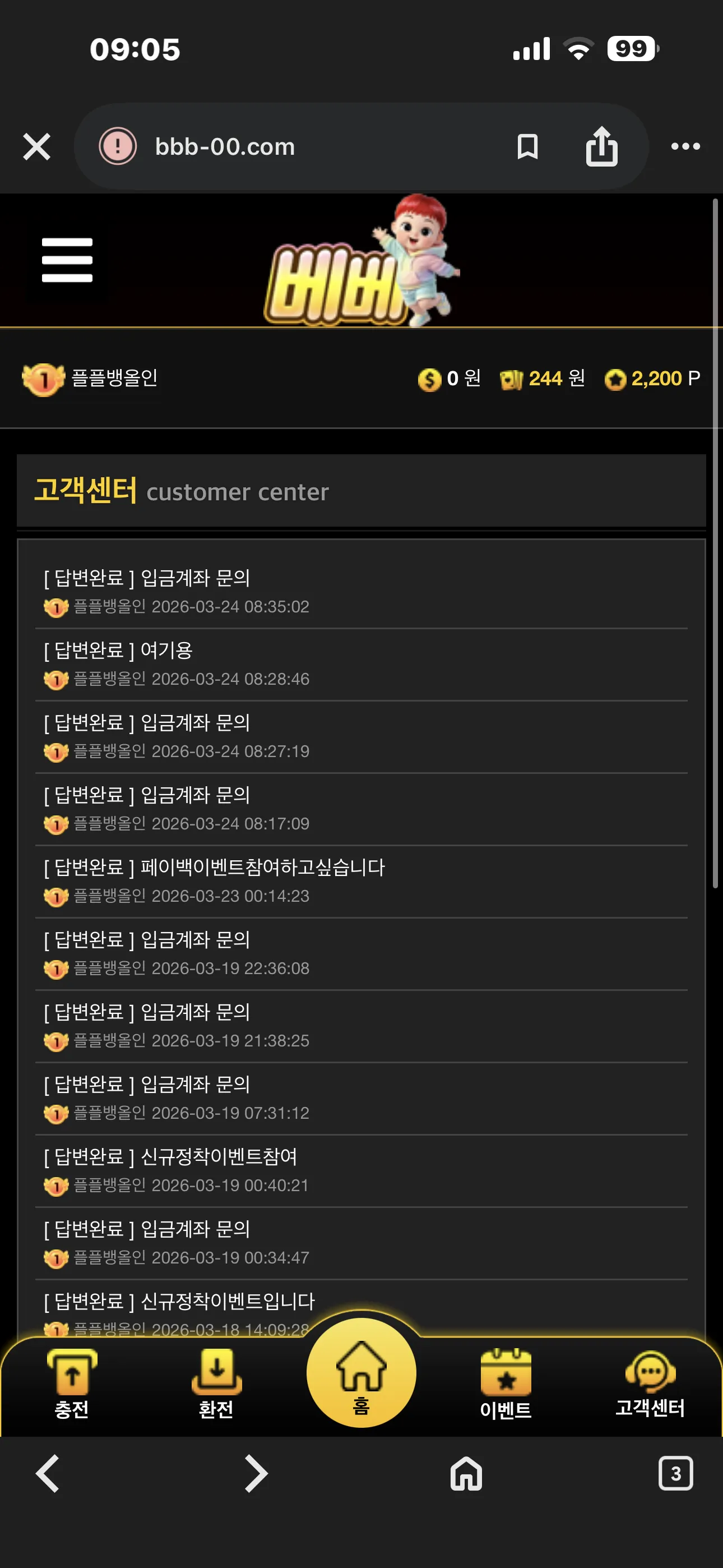Screen dimensions: 723x1568
Task: Navigate back in the browser
Action: click(x=48, y=1474)
